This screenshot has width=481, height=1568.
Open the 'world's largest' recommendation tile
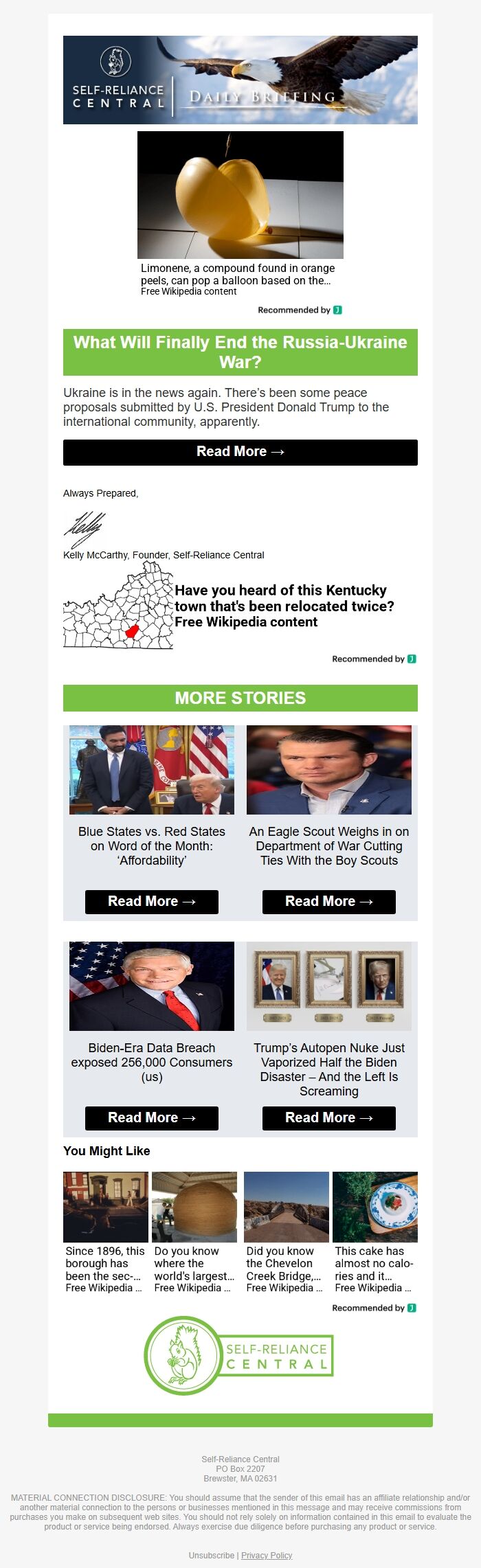[194, 1232]
